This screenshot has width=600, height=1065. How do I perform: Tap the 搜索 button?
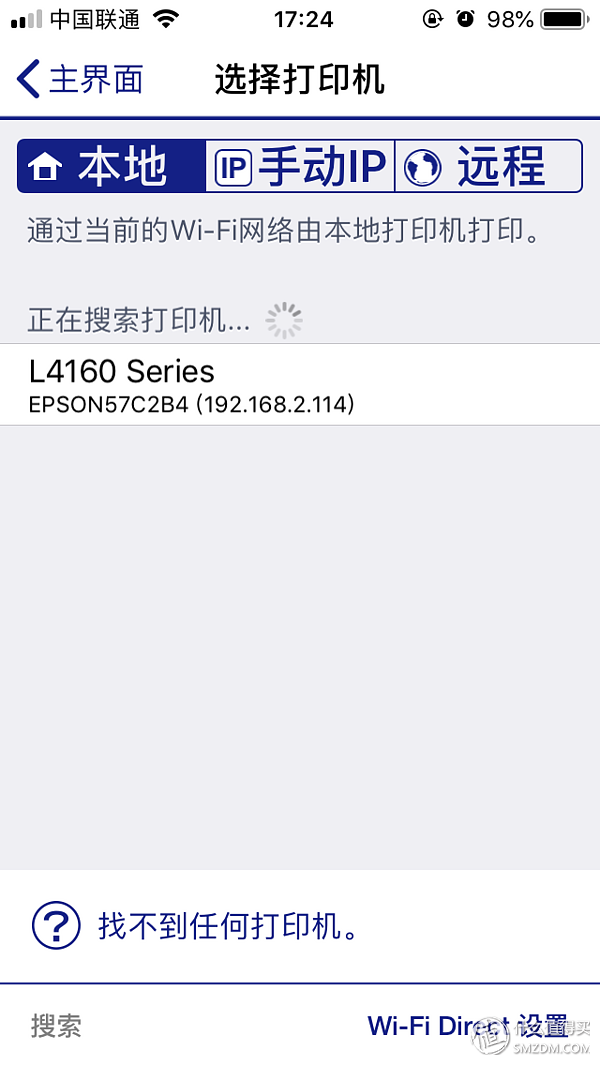coord(56,1025)
